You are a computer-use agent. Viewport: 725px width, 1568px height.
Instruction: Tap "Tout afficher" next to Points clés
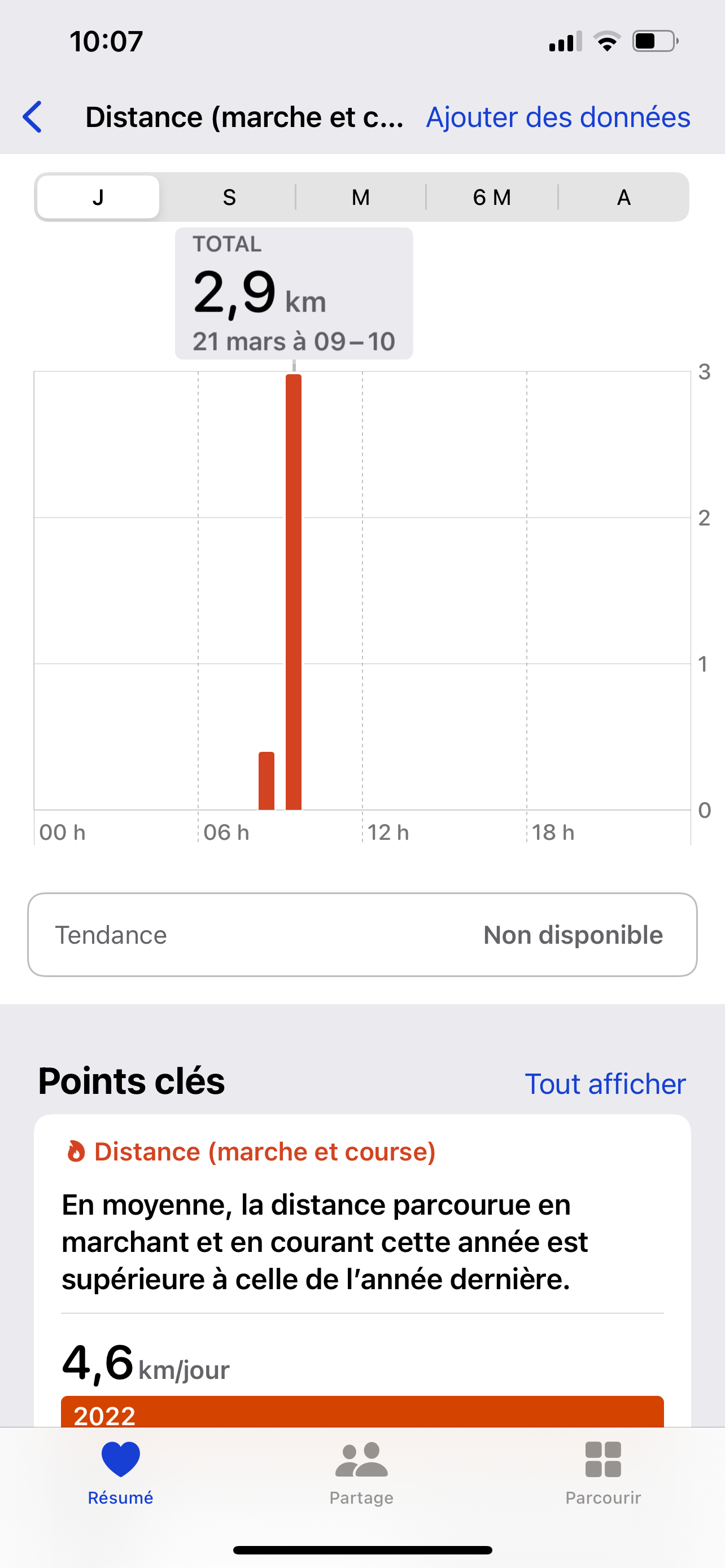tap(605, 1084)
